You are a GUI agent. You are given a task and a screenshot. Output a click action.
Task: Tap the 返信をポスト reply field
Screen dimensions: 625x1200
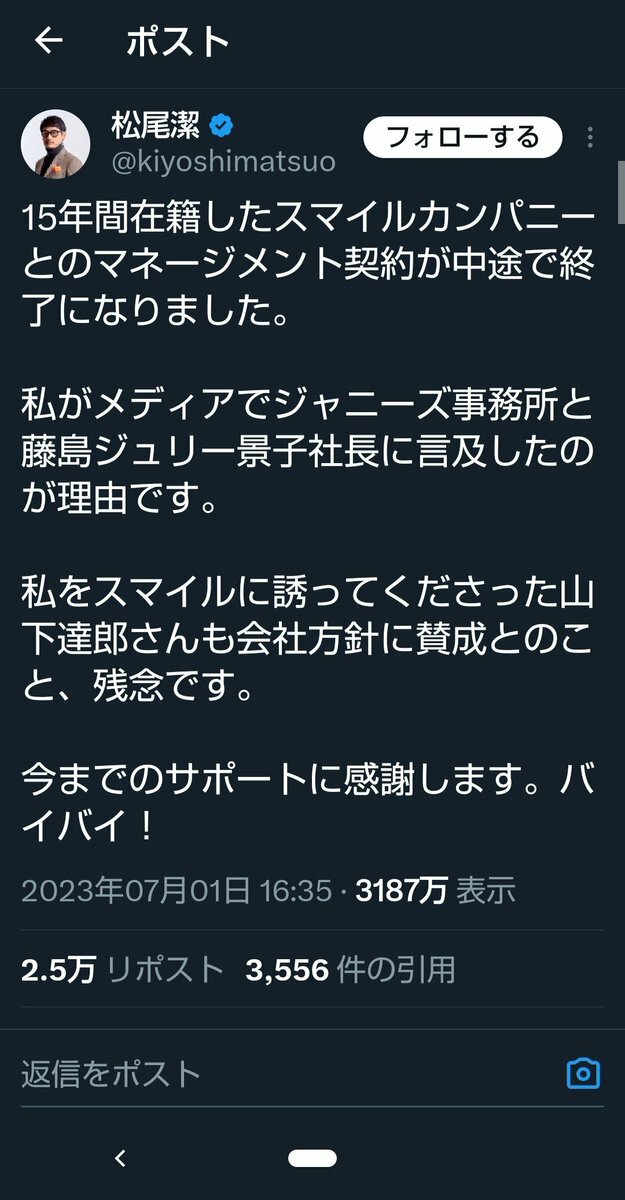250,1074
